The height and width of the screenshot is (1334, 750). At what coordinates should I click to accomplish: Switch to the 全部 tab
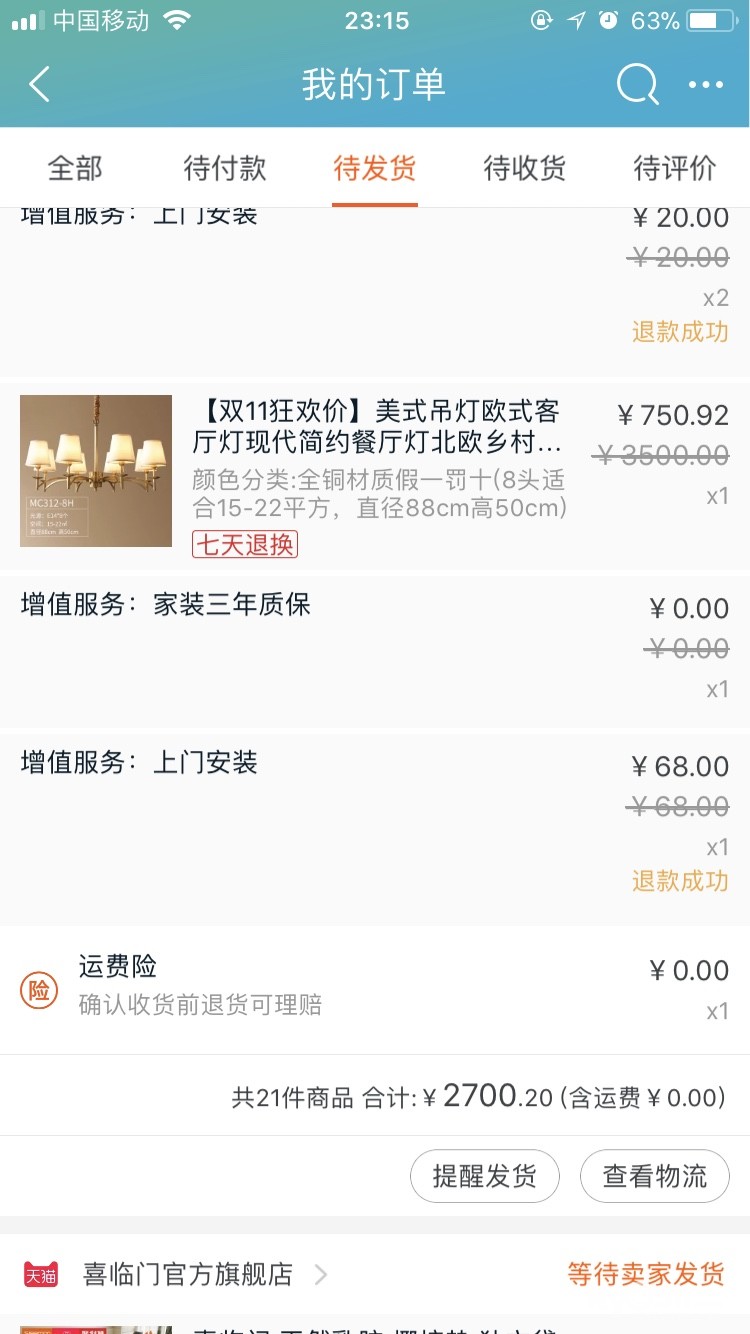coord(75,168)
